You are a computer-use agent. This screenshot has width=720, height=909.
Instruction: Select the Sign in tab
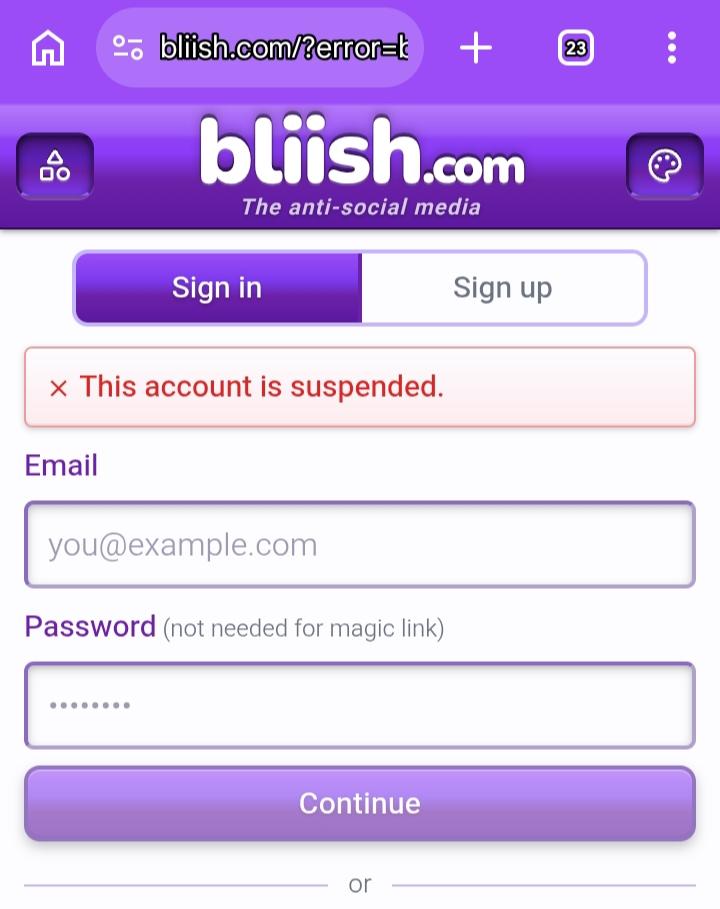(x=217, y=288)
